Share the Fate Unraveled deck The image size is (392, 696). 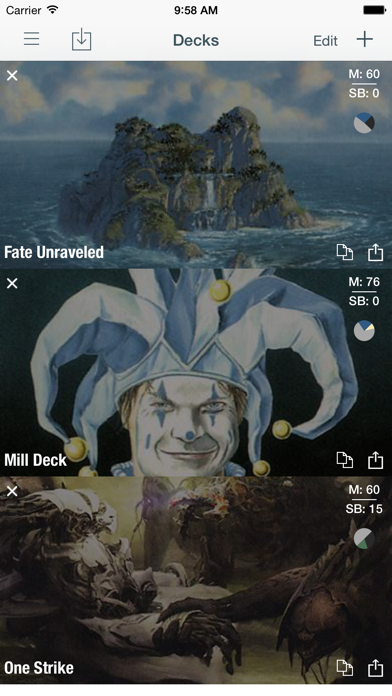click(376, 252)
